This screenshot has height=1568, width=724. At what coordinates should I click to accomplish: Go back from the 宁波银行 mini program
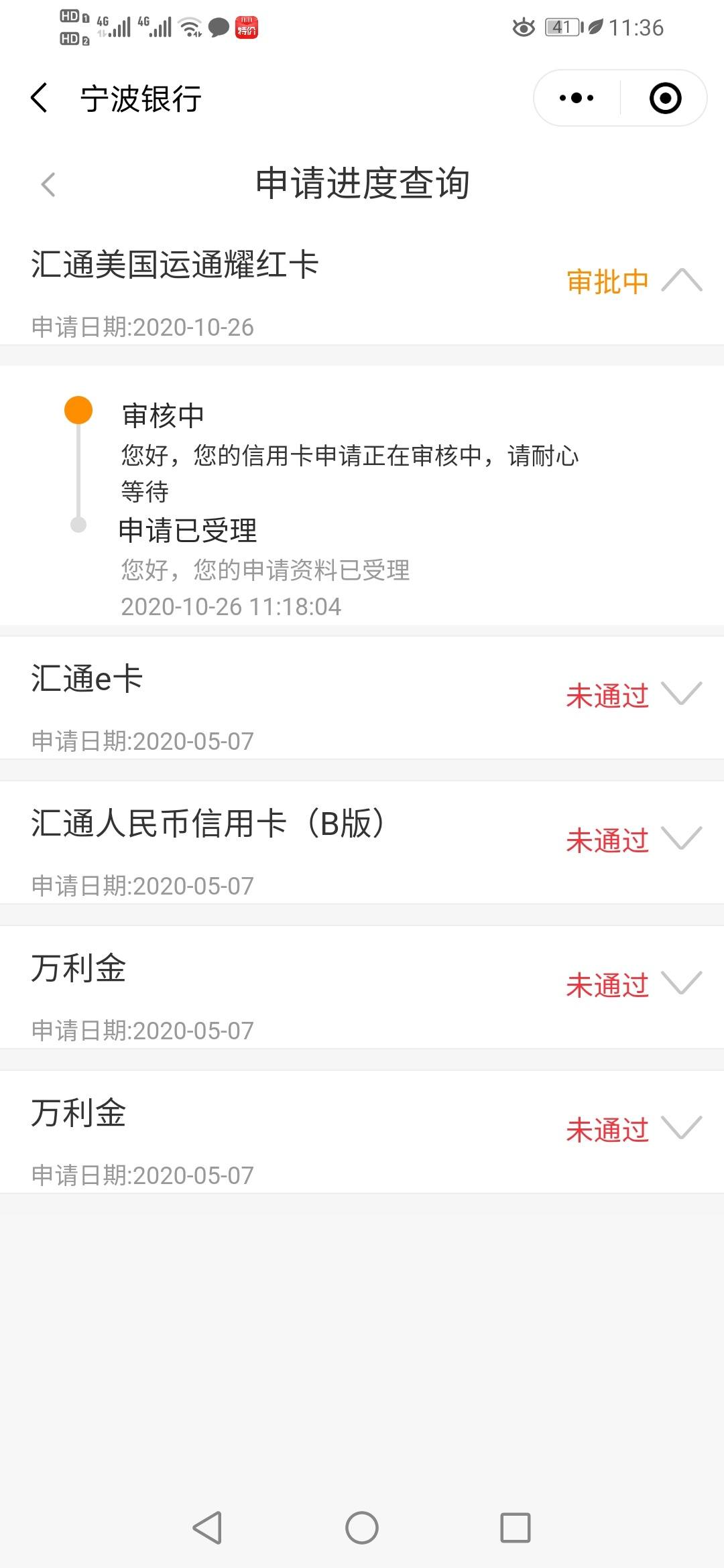(x=39, y=98)
